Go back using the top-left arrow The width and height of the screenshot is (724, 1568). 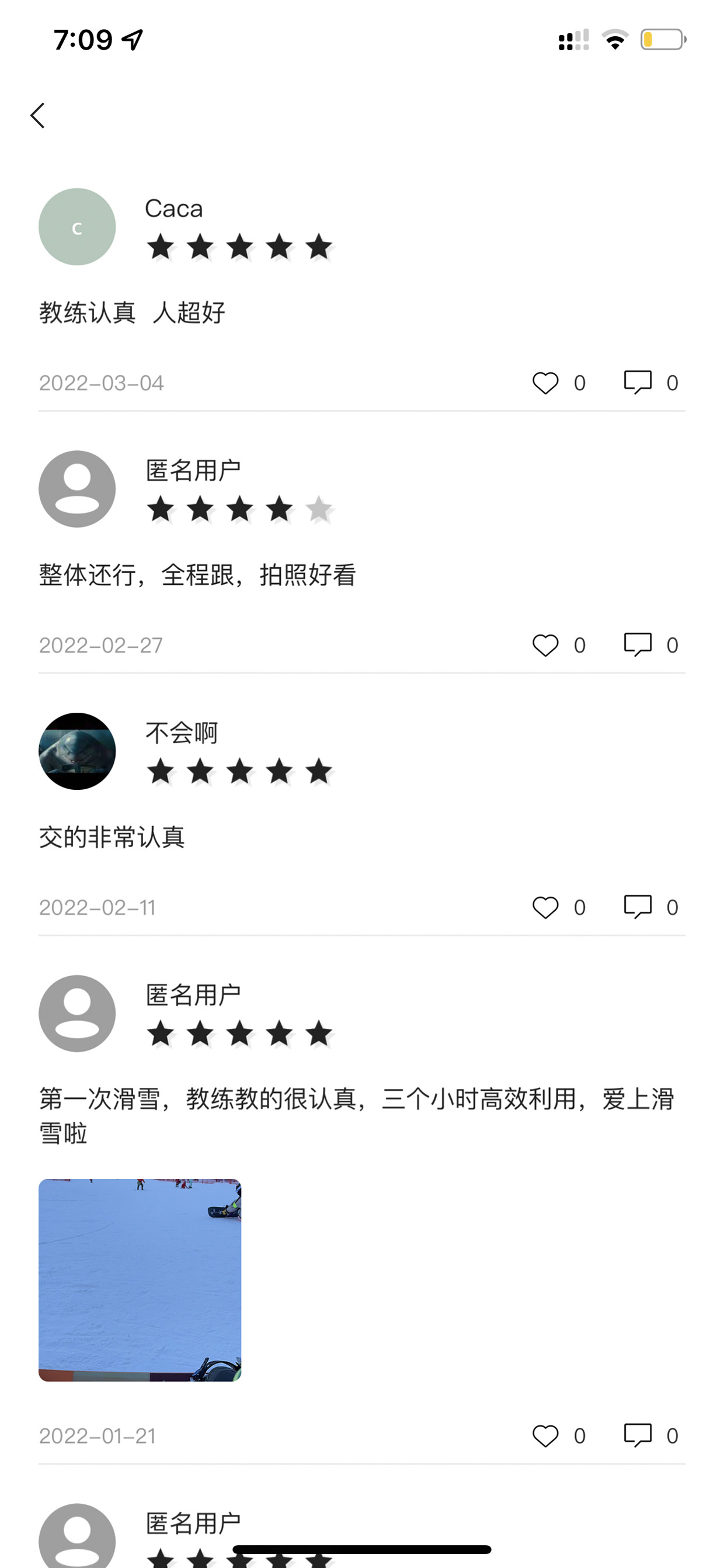click(38, 116)
